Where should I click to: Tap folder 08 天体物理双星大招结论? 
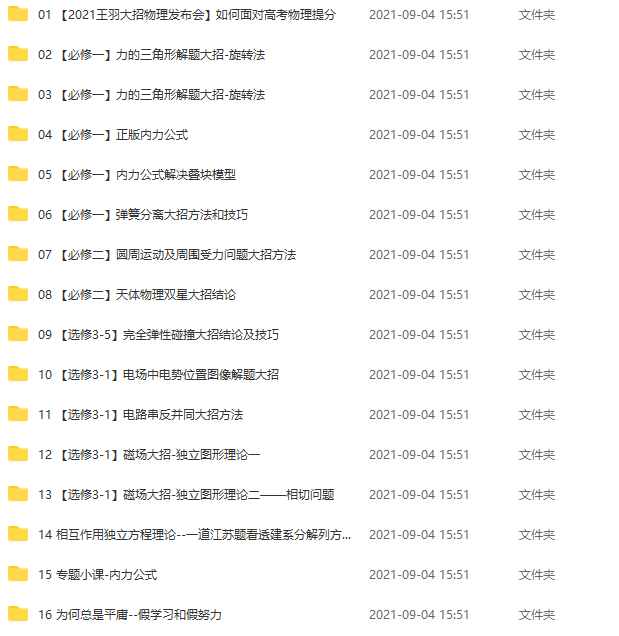point(136,295)
